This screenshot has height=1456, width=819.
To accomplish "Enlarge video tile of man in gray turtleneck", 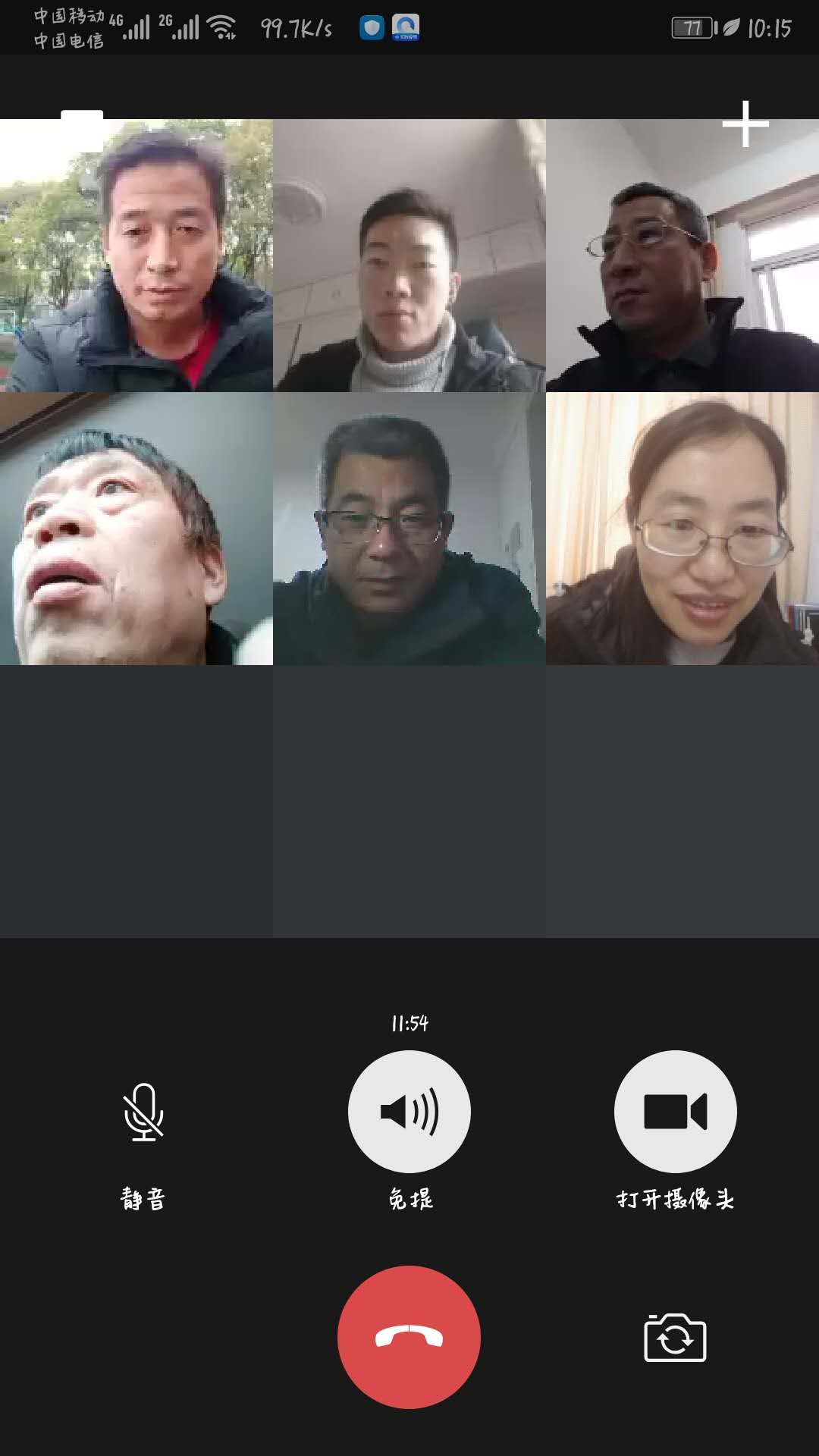I will (x=409, y=256).
